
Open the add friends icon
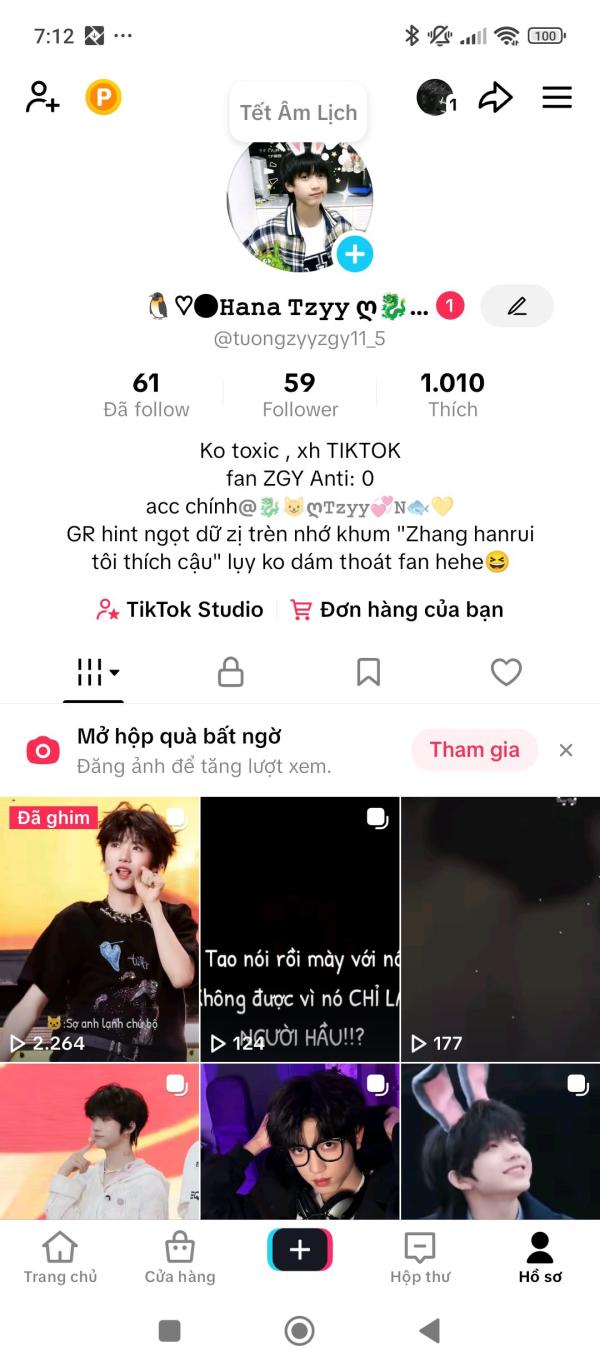click(43, 97)
